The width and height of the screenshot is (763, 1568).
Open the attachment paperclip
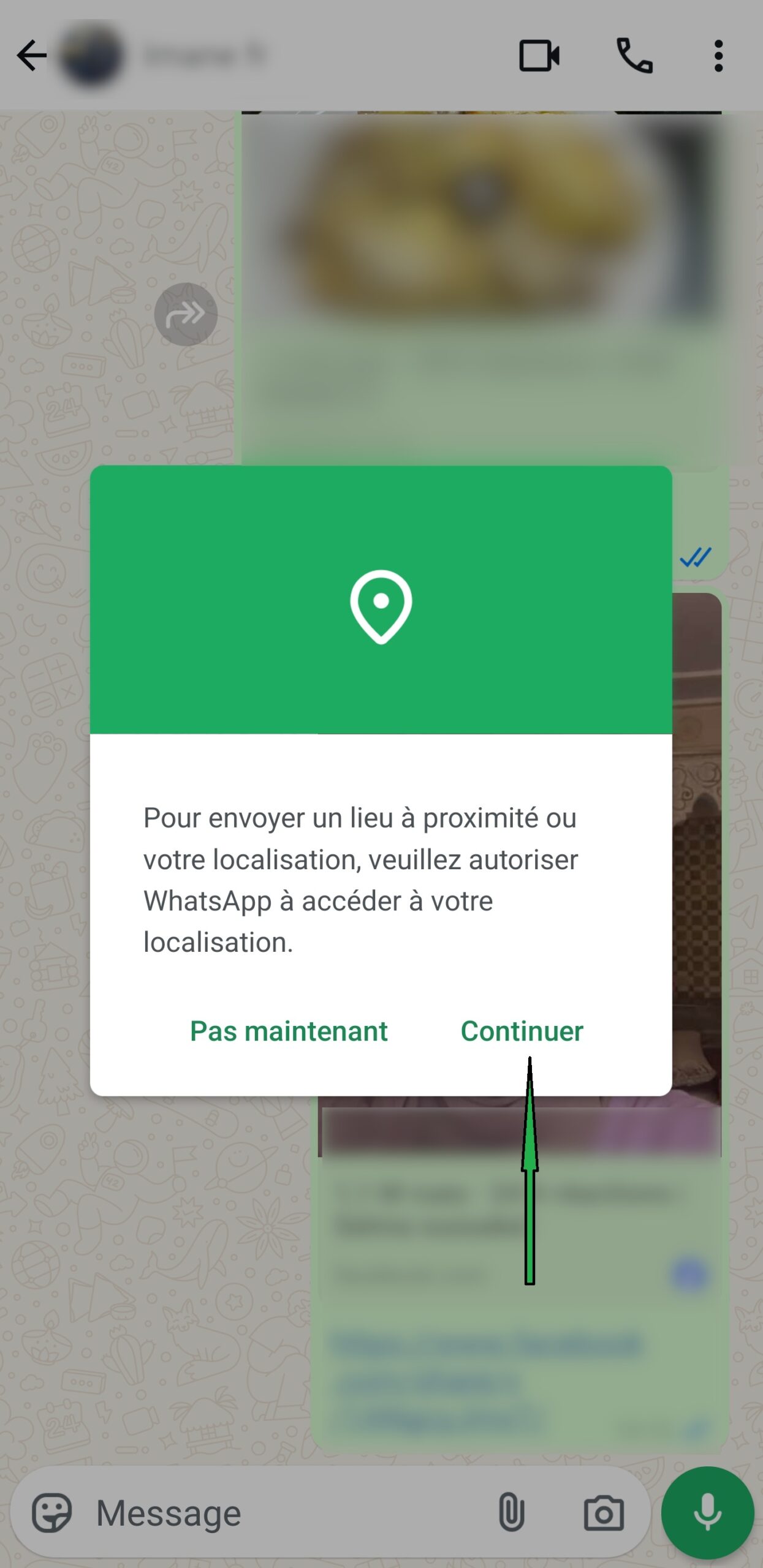pyautogui.click(x=511, y=1512)
